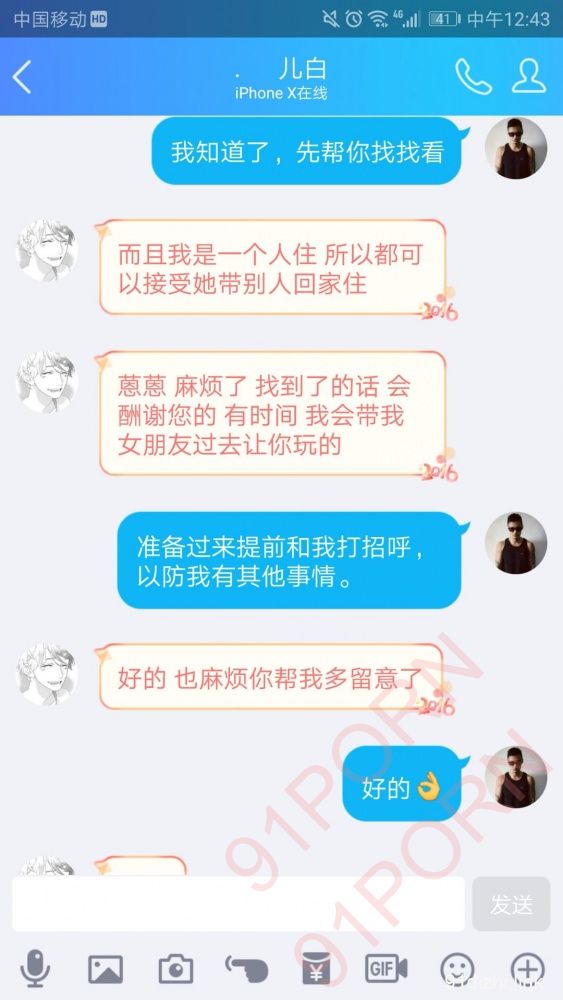
Task: Open more options plus icon
Action: [x=528, y=969]
